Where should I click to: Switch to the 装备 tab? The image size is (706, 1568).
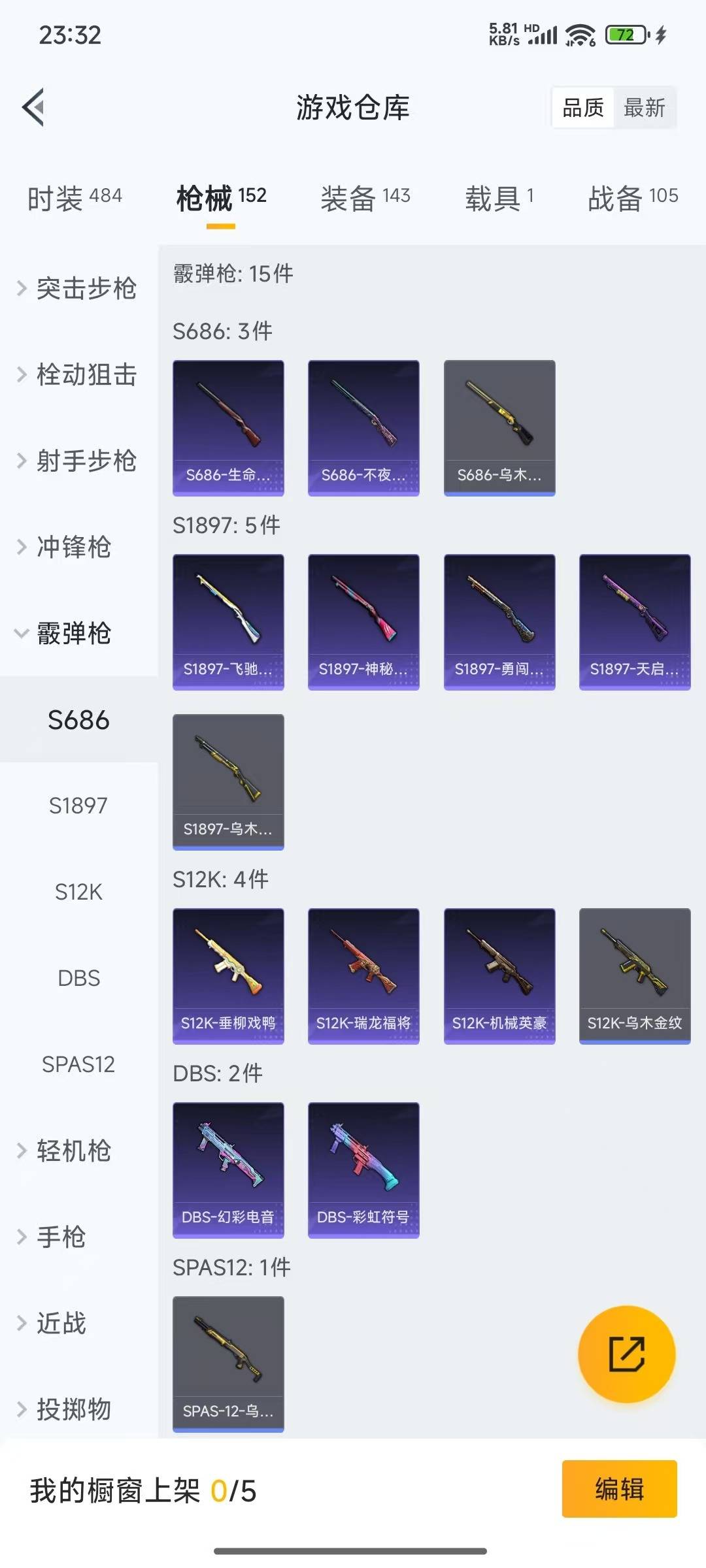point(365,197)
